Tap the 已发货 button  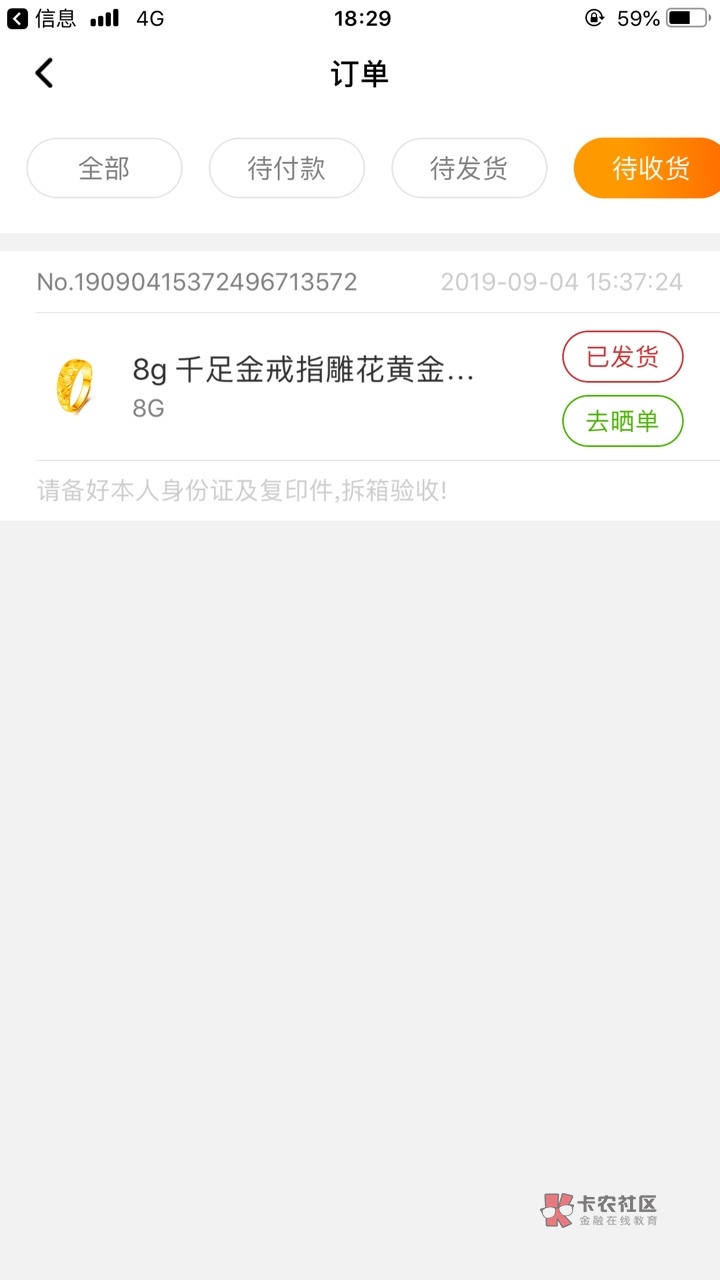tap(622, 357)
